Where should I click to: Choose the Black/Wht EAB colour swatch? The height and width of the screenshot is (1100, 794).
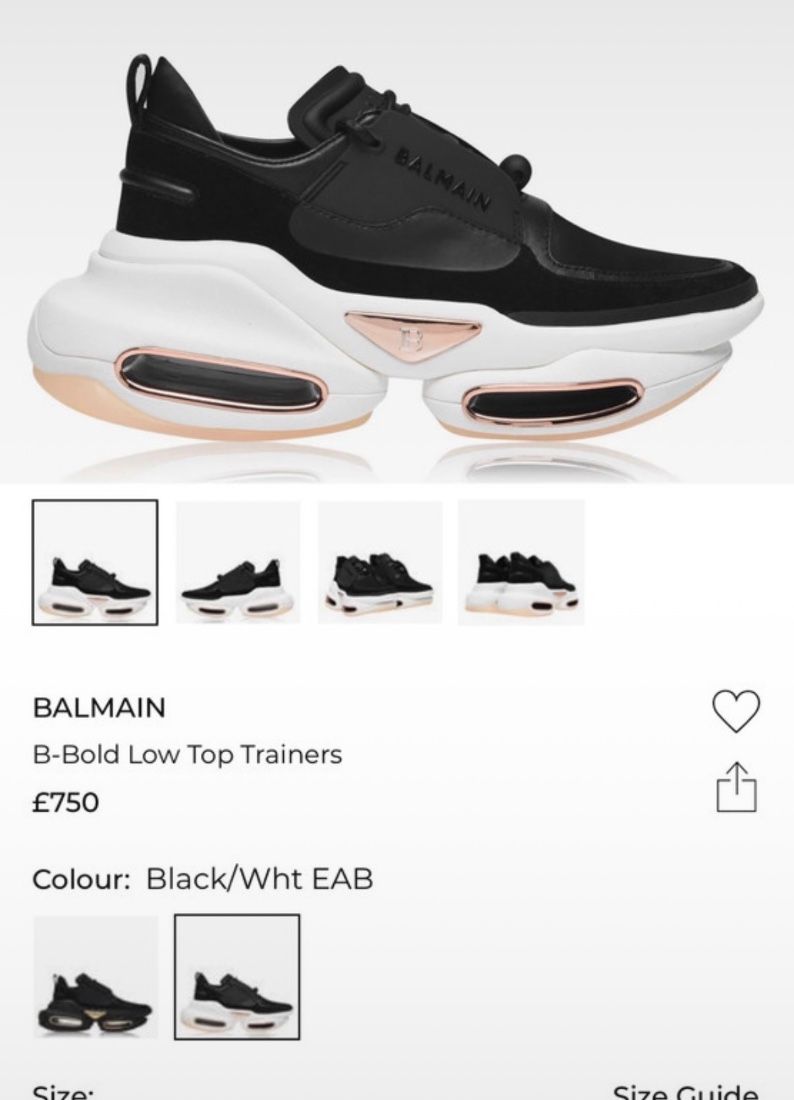click(237, 977)
